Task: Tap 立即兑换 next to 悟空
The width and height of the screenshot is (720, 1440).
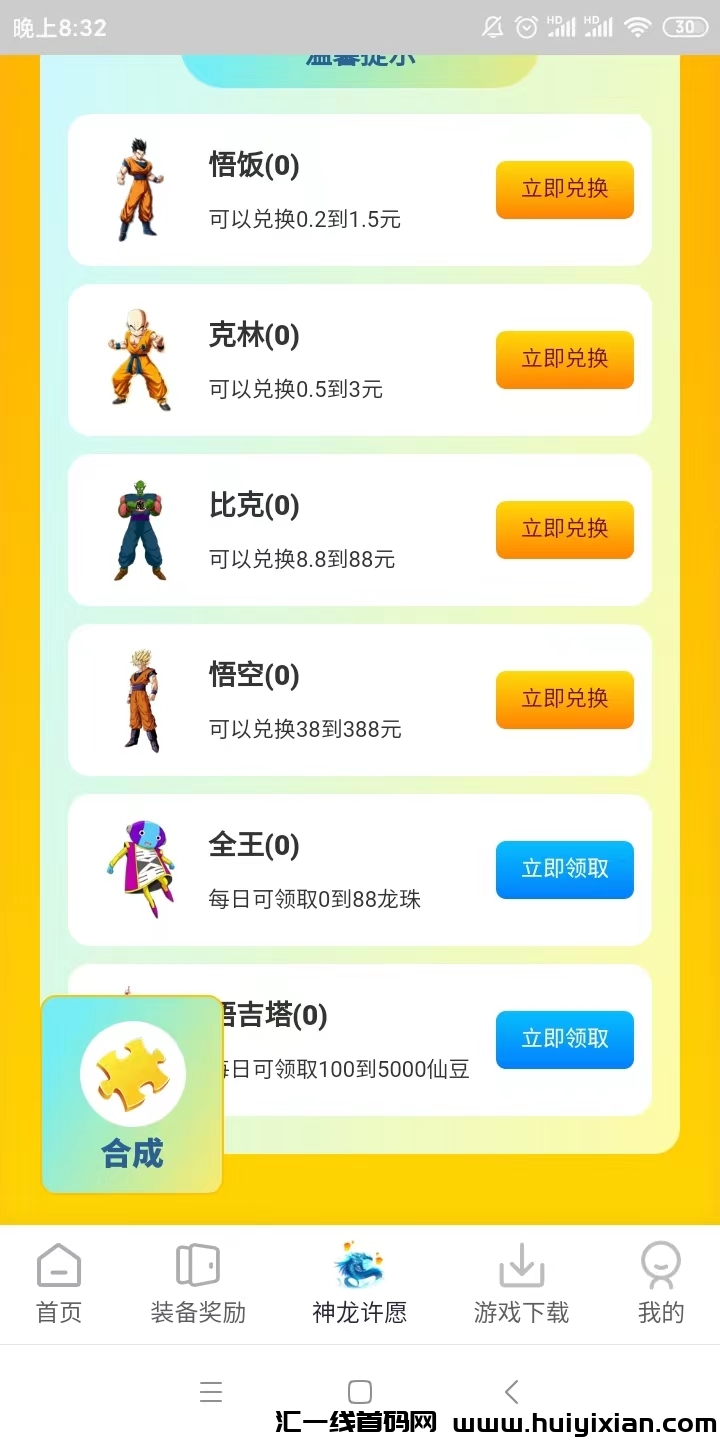Action: (564, 700)
